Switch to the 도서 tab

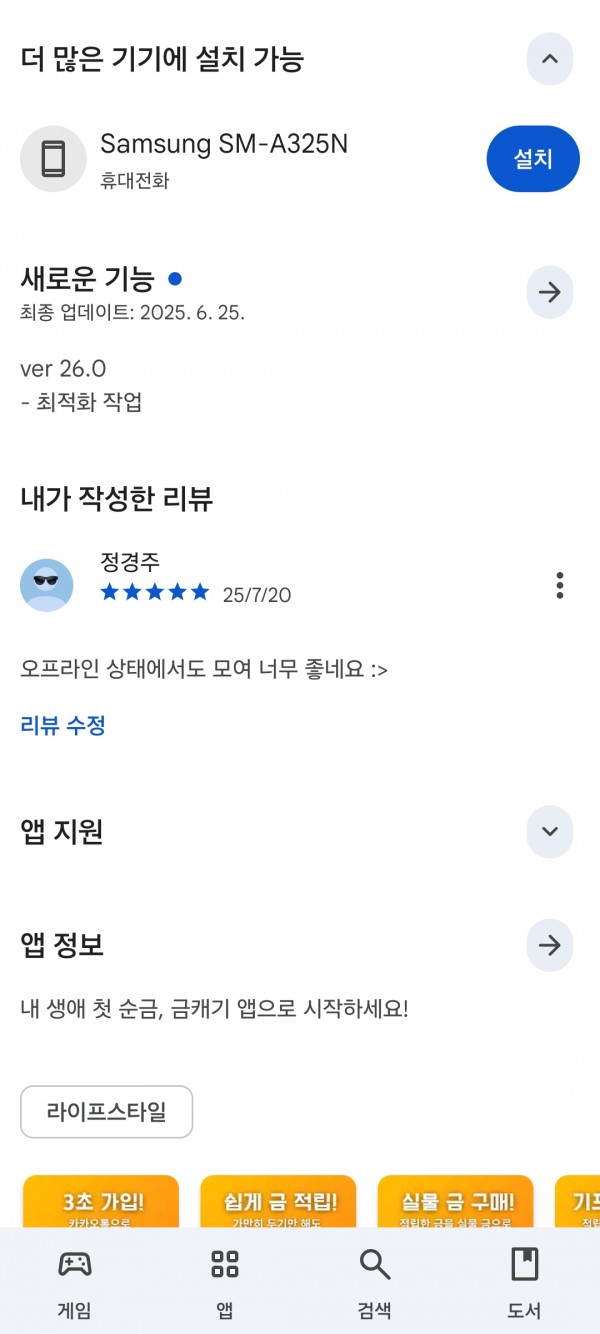coord(525,1283)
